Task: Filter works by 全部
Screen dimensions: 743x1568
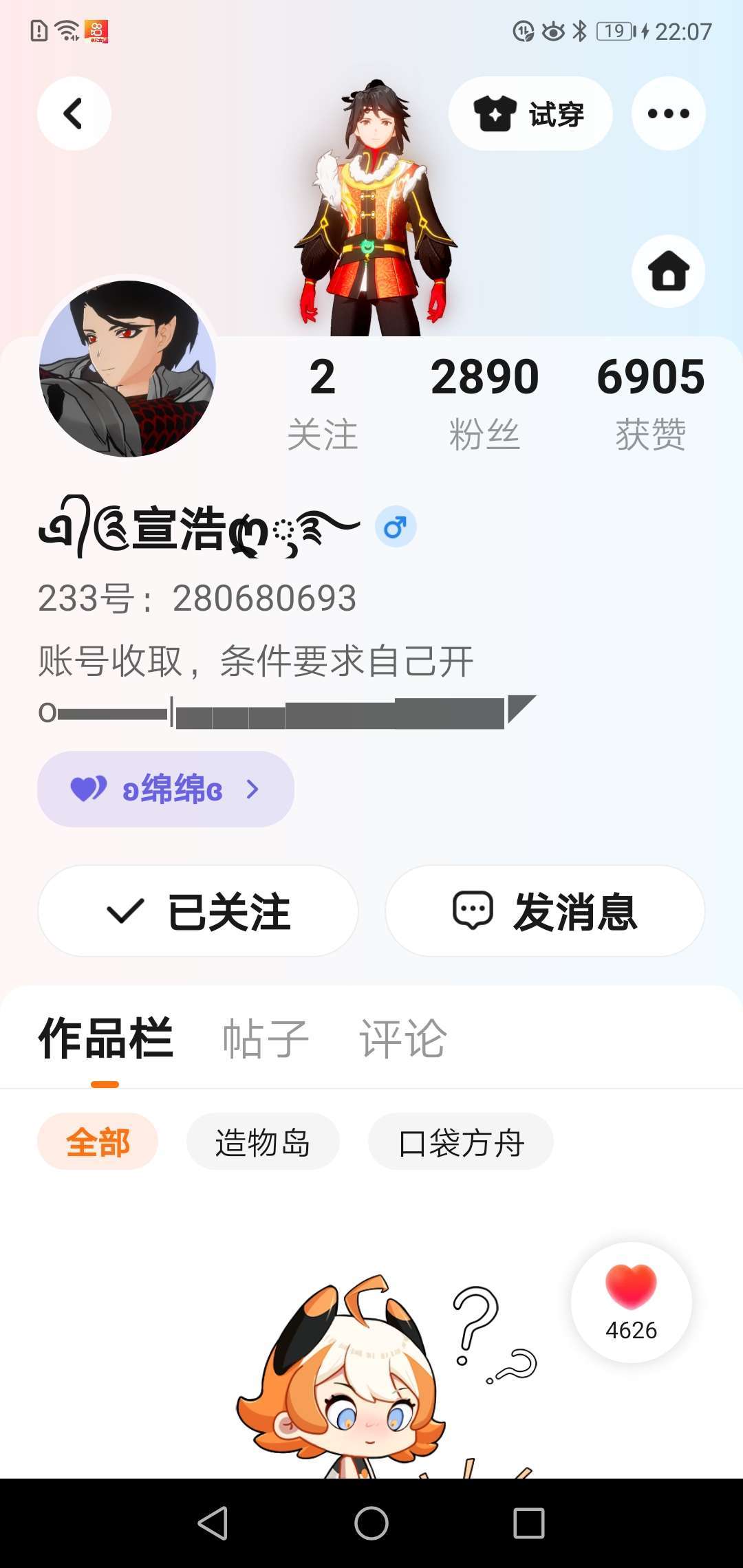Action: point(98,1142)
